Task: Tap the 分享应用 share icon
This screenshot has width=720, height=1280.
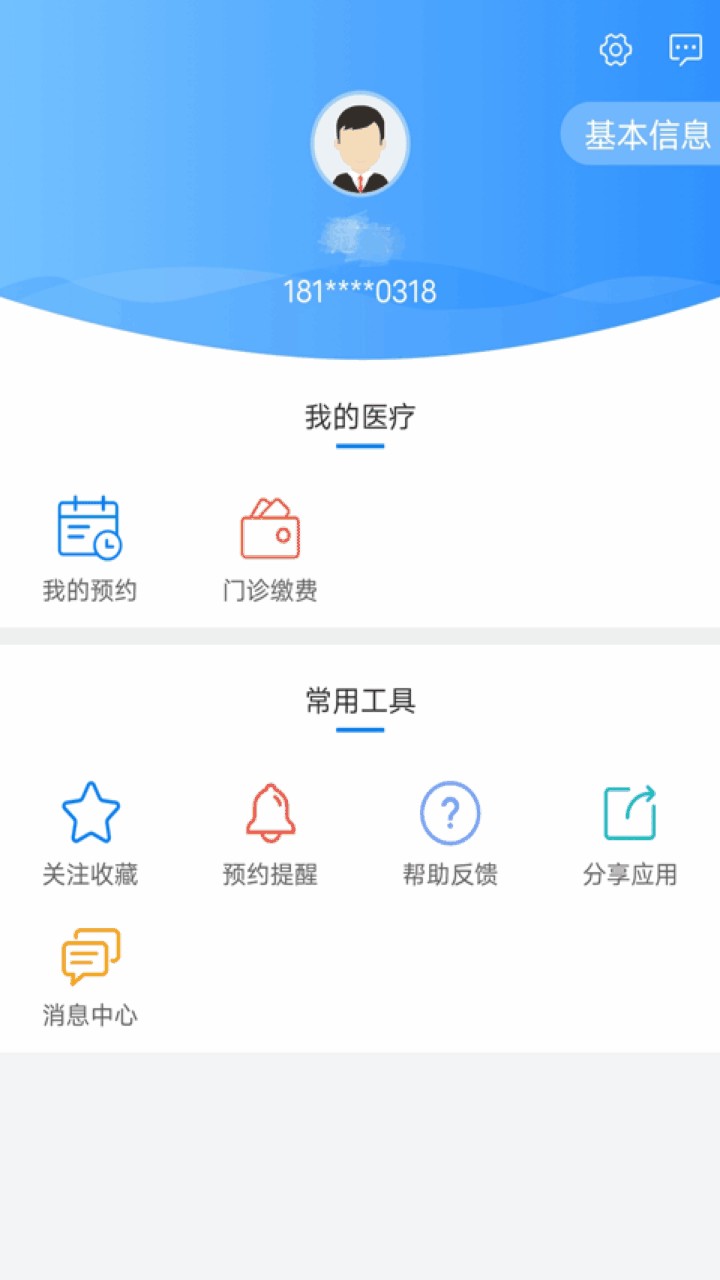Action: [x=629, y=812]
